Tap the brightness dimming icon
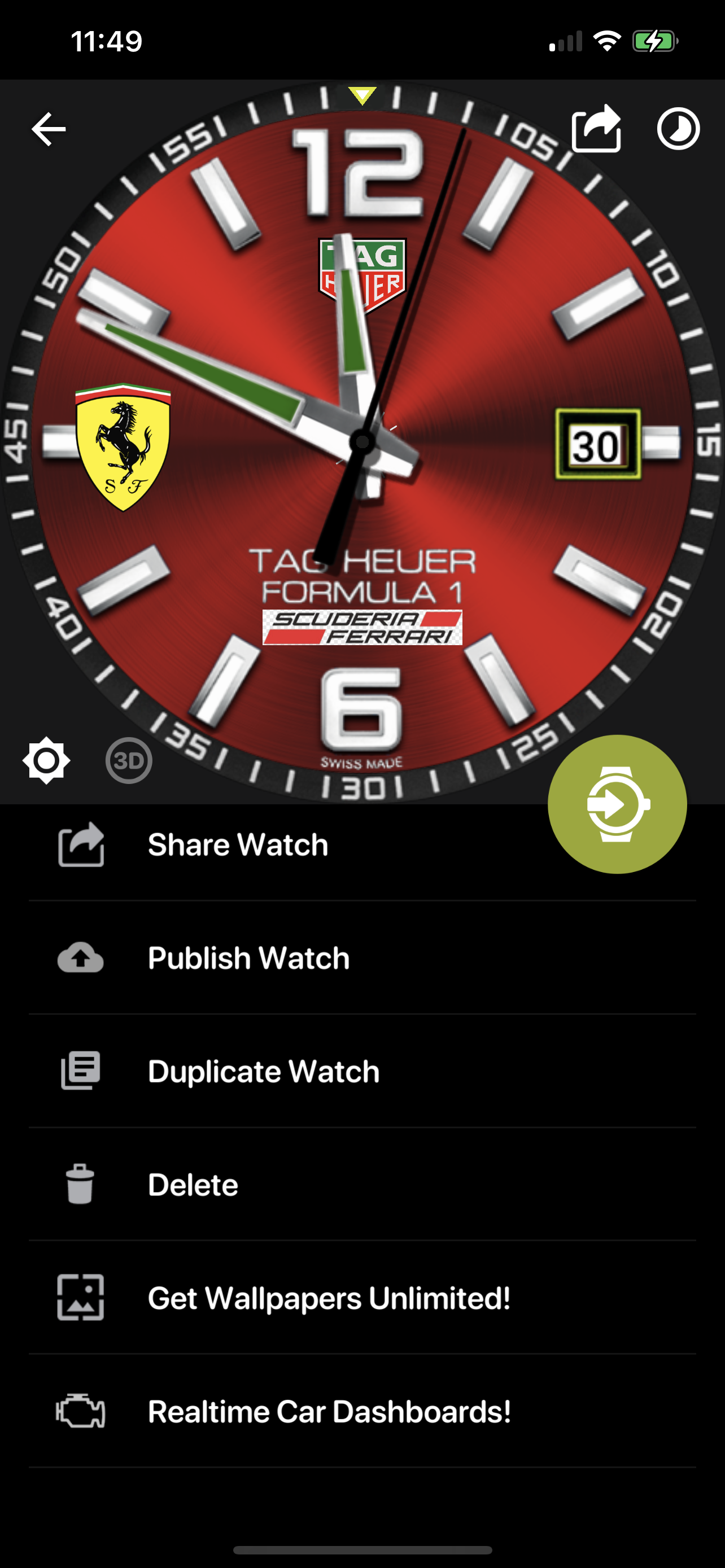725x1568 pixels. (46, 760)
